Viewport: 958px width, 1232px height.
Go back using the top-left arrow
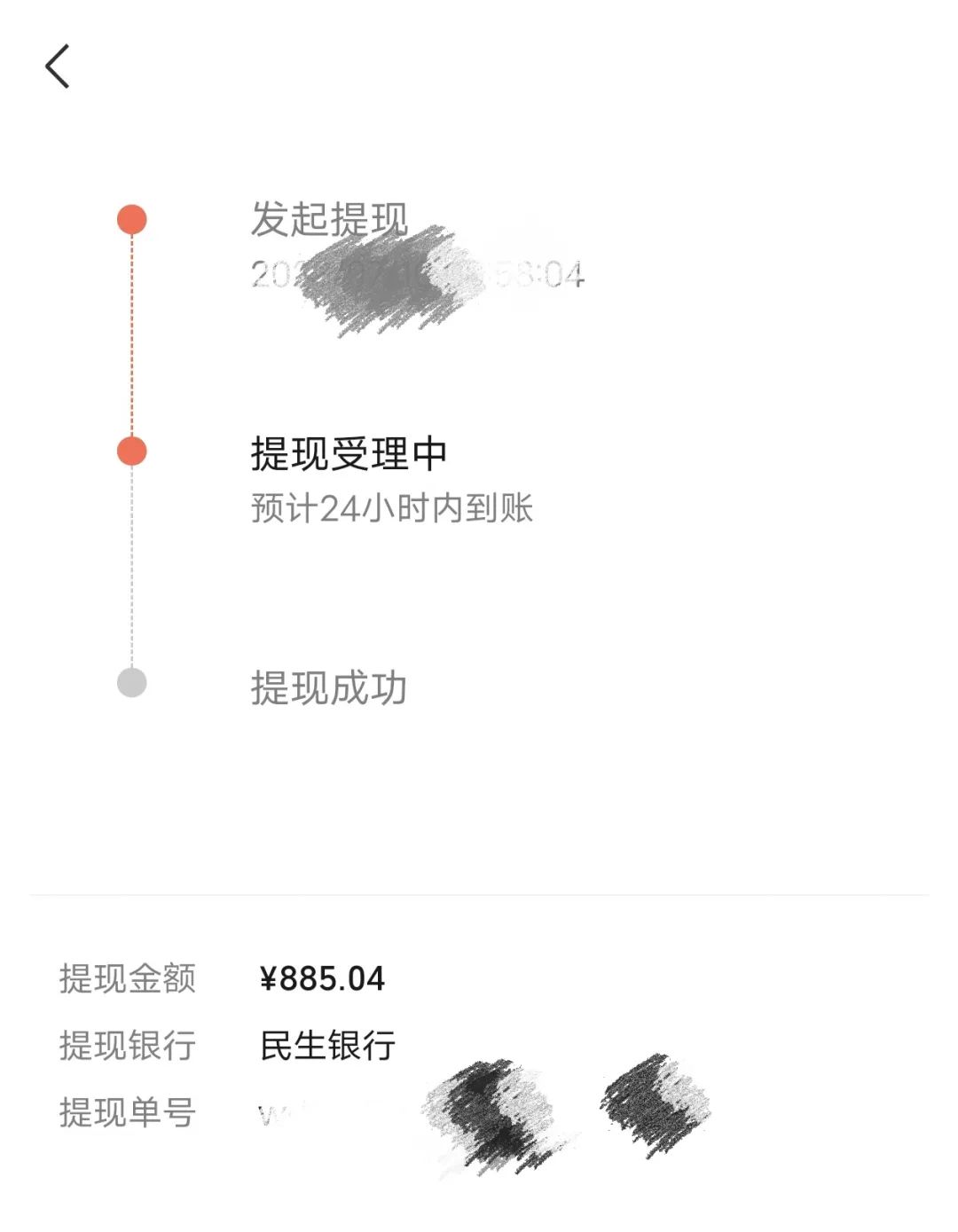58,67
